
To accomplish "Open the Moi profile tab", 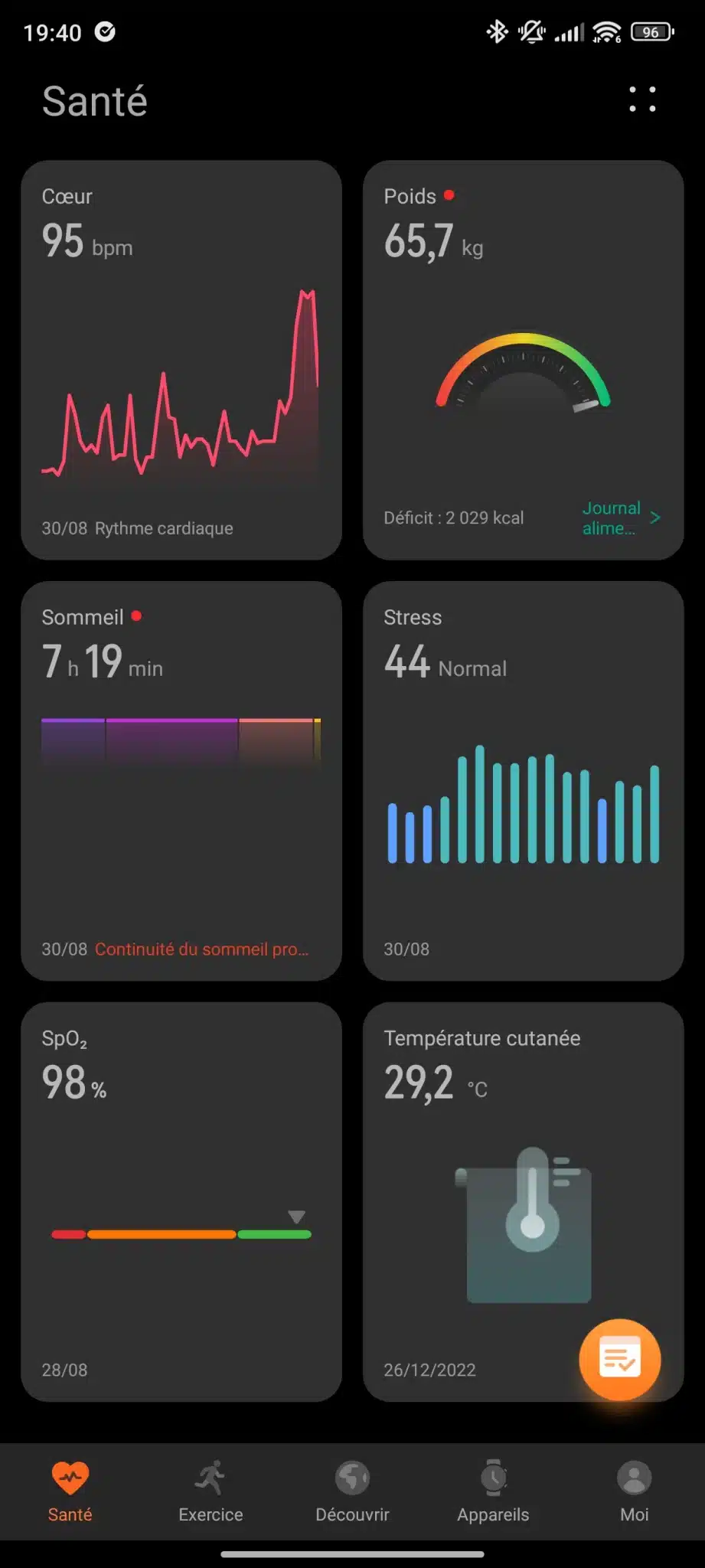I will [635, 1491].
